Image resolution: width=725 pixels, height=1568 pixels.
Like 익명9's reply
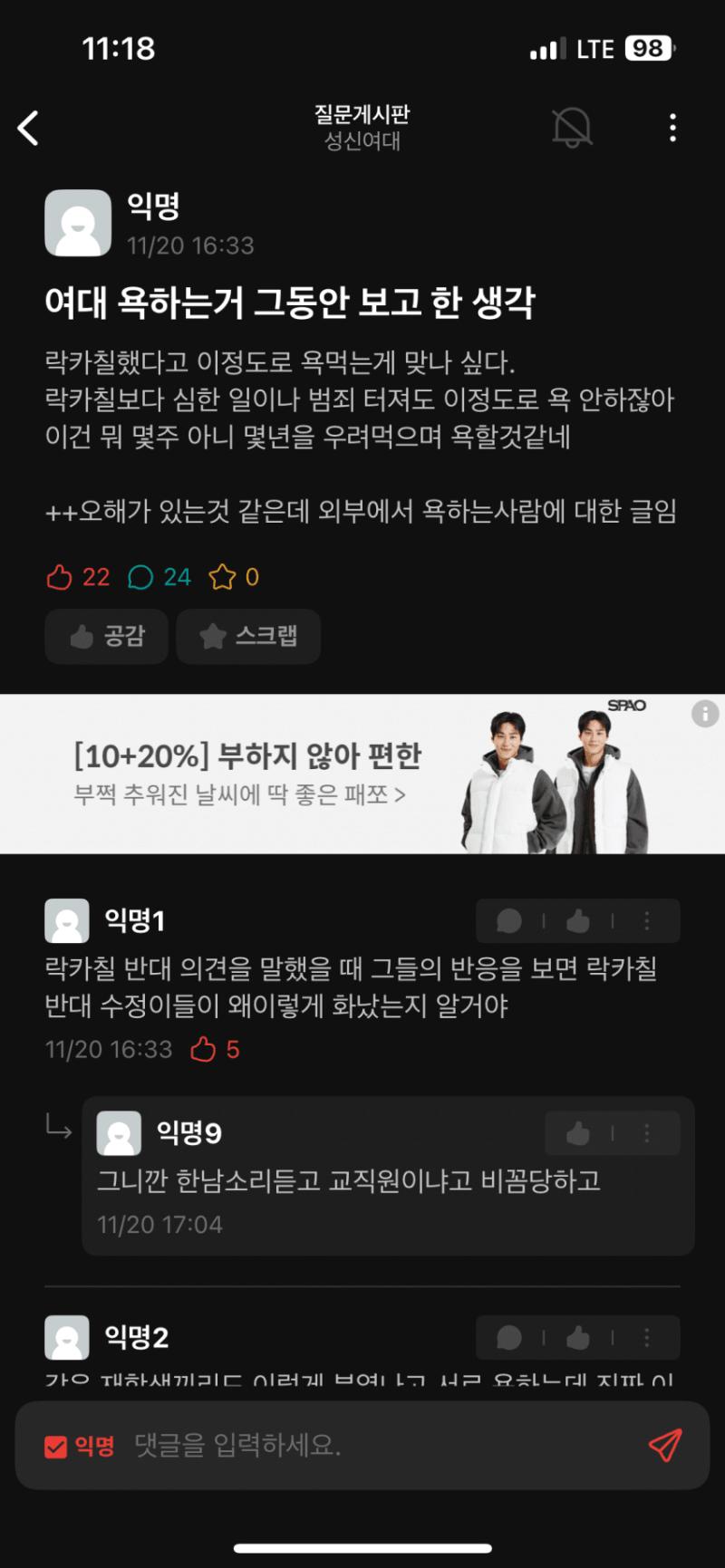tap(578, 1133)
